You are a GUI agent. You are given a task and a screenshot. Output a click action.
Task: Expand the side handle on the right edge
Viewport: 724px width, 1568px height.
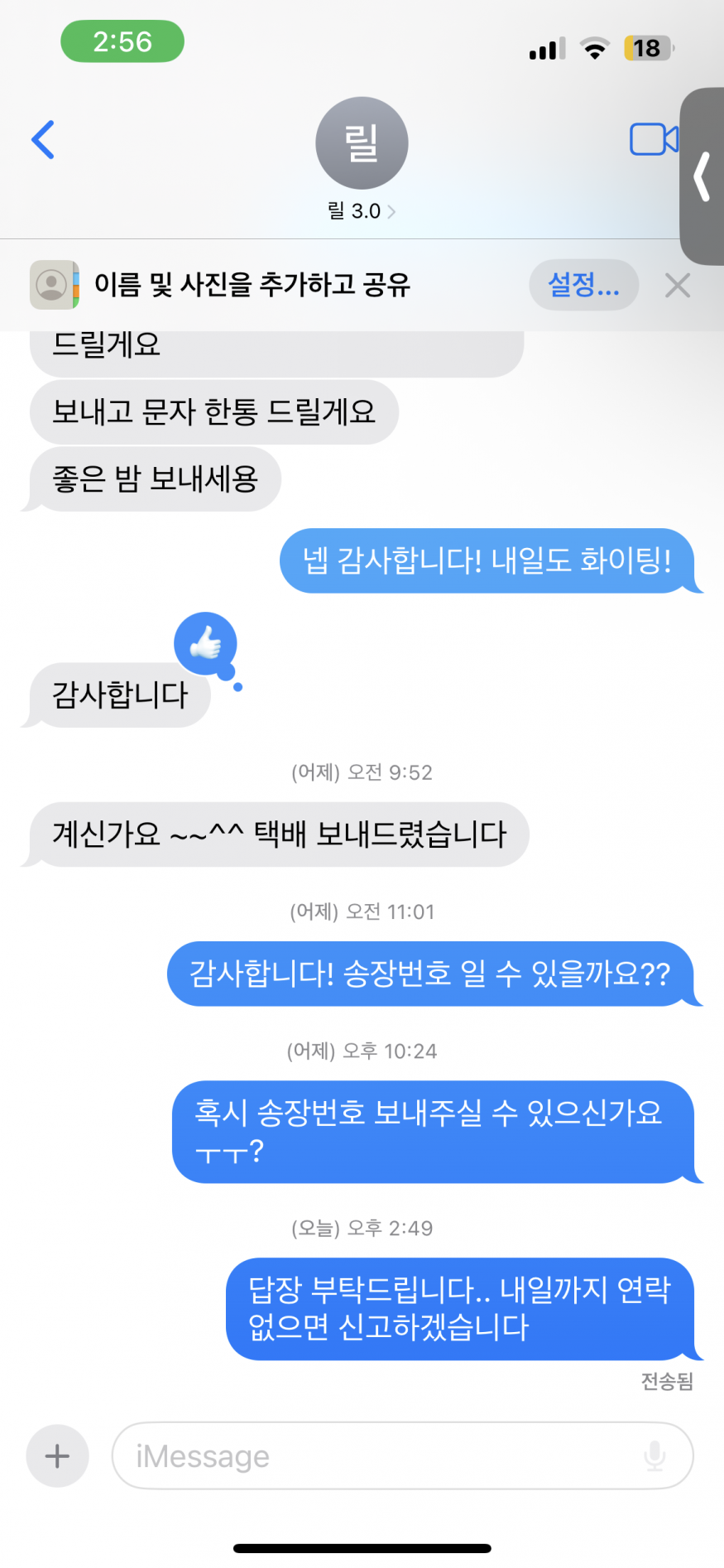pos(703,176)
